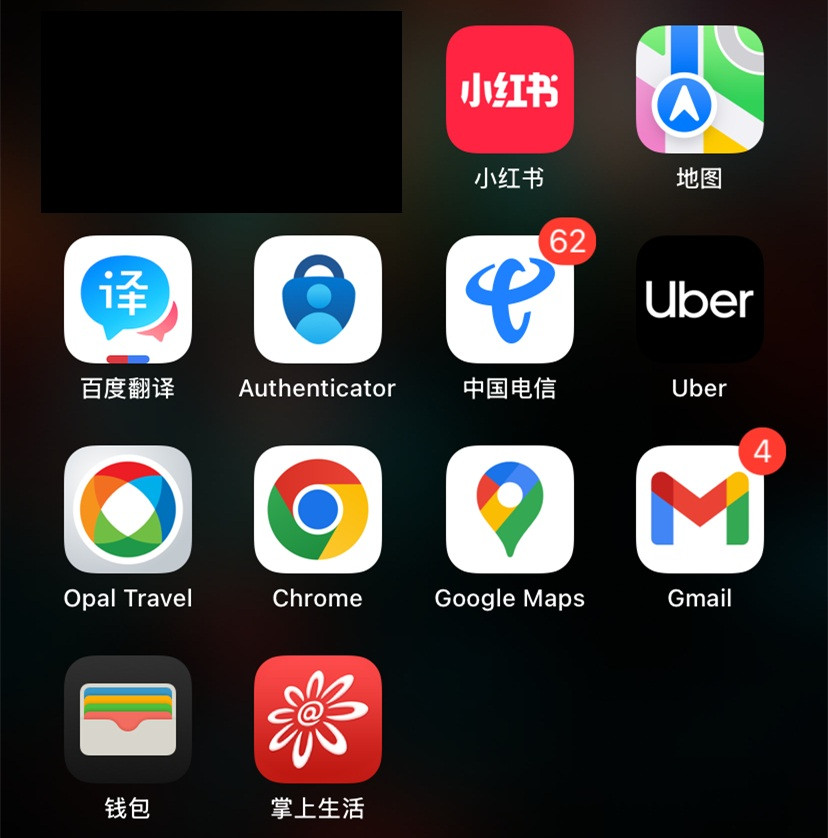Launch the 掌上生活 app
This screenshot has width=828, height=838.
(318, 720)
